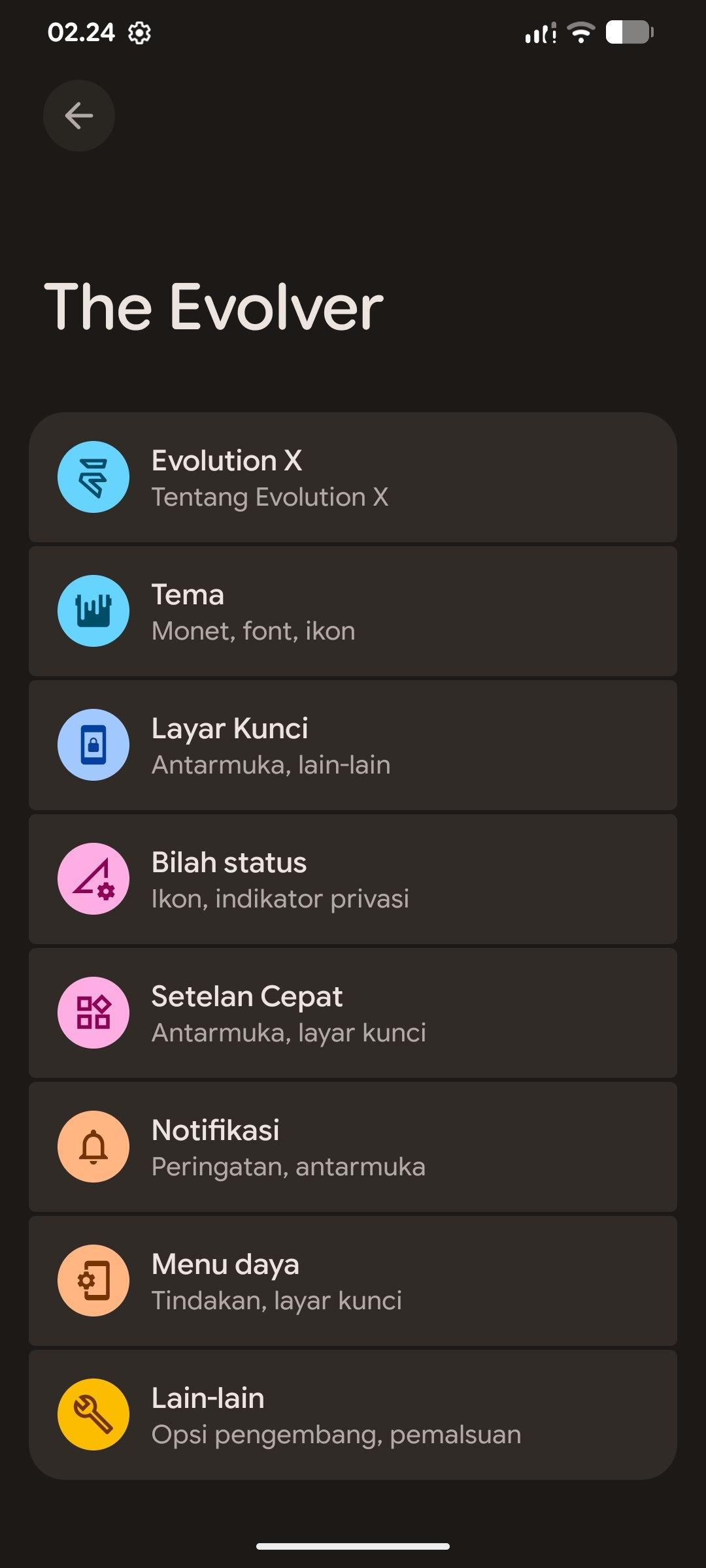The width and height of the screenshot is (706, 1568).
Task: Open Evolution X about page
Action: pos(353,478)
